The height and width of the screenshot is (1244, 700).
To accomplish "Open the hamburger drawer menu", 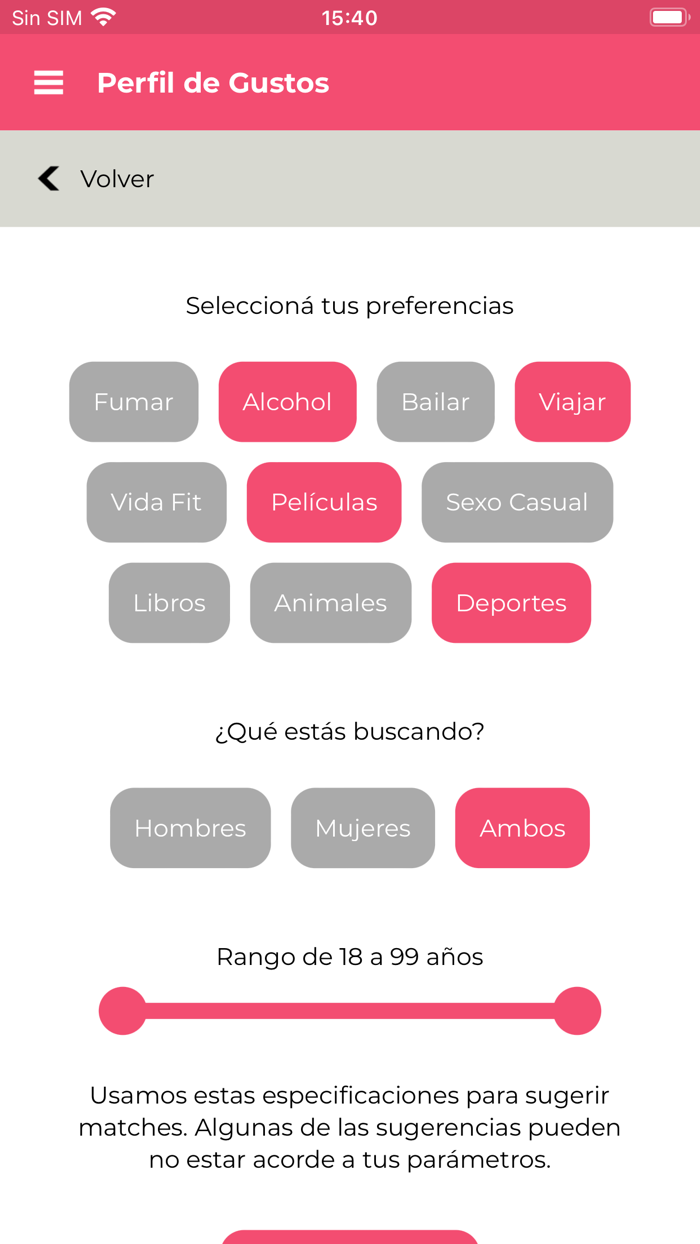I will [48, 83].
